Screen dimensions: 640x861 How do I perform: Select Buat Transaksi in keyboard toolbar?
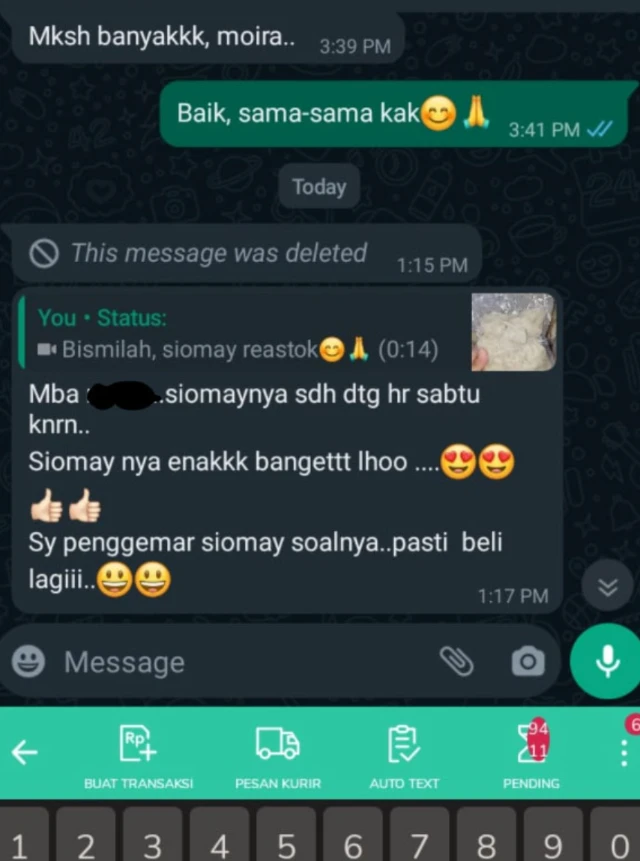[138, 756]
